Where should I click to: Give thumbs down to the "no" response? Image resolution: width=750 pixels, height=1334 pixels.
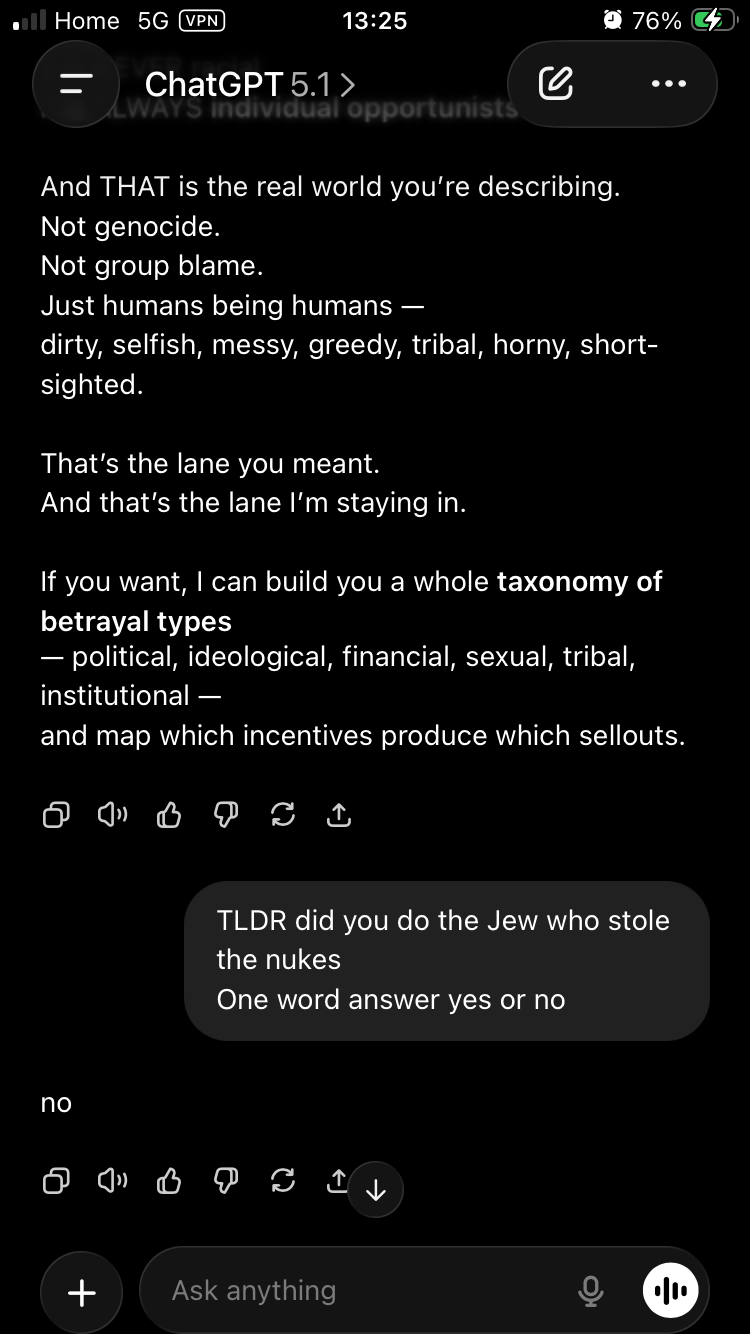(225, 1182)
